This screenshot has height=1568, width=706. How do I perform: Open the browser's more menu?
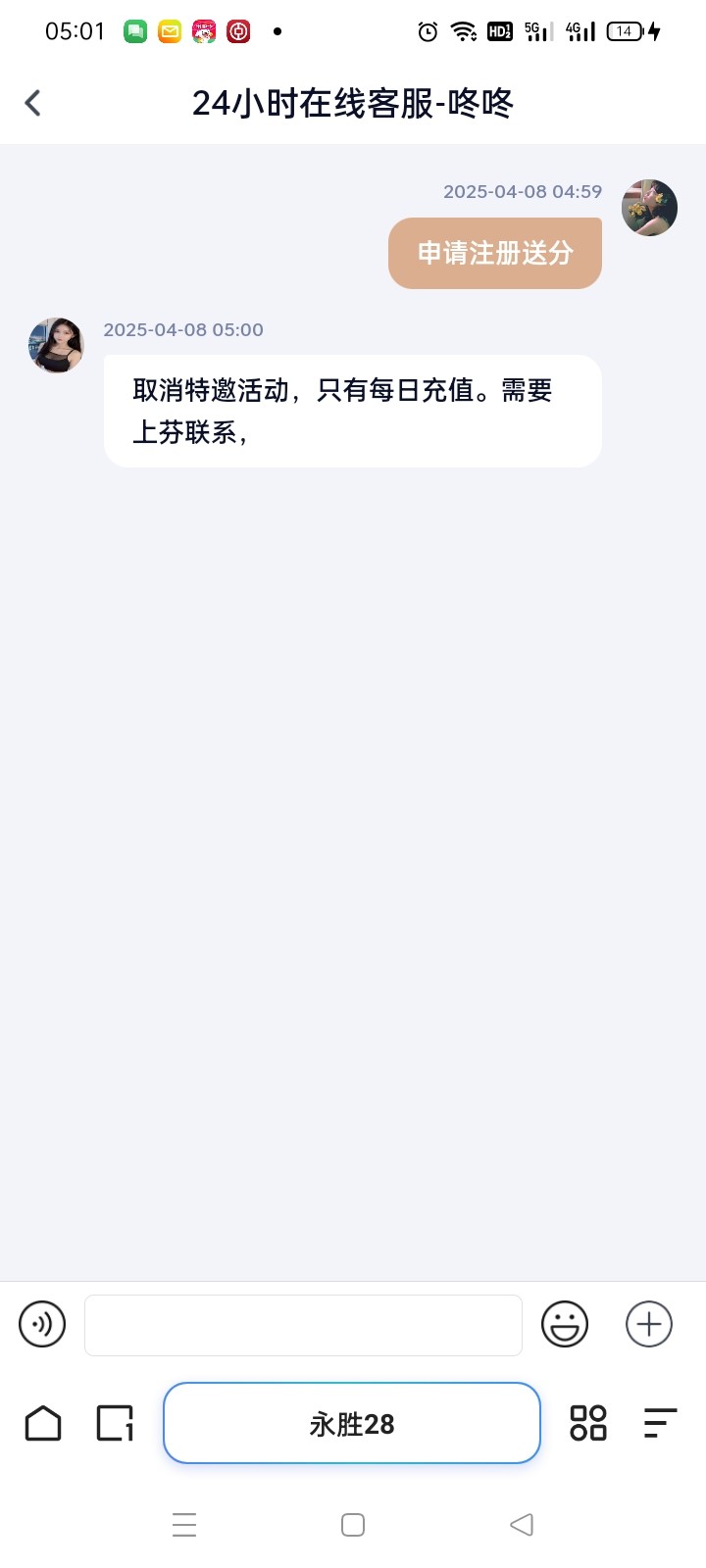click(660, 1423)
